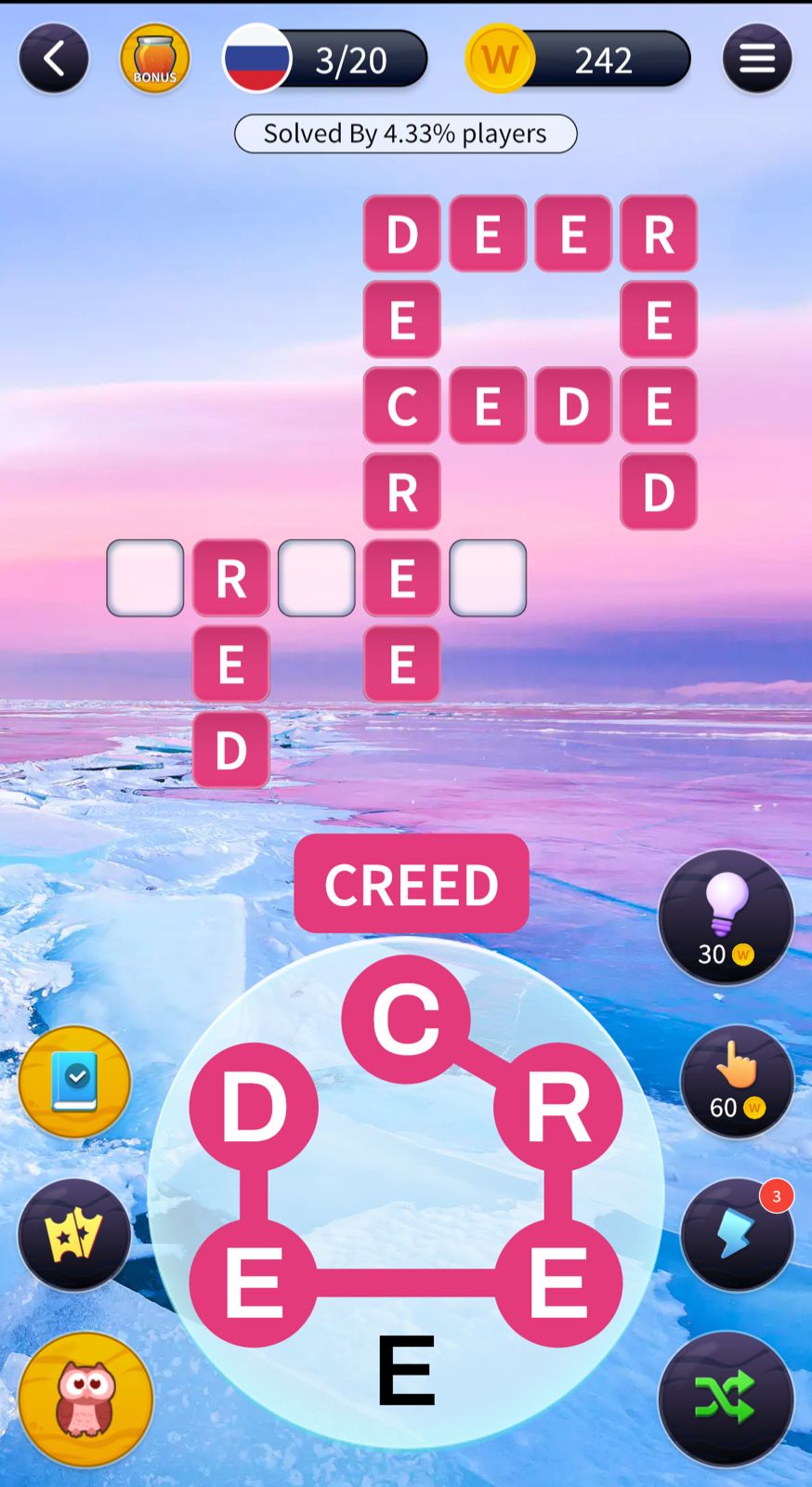Open the star tickets icon

click(74, 1235)
